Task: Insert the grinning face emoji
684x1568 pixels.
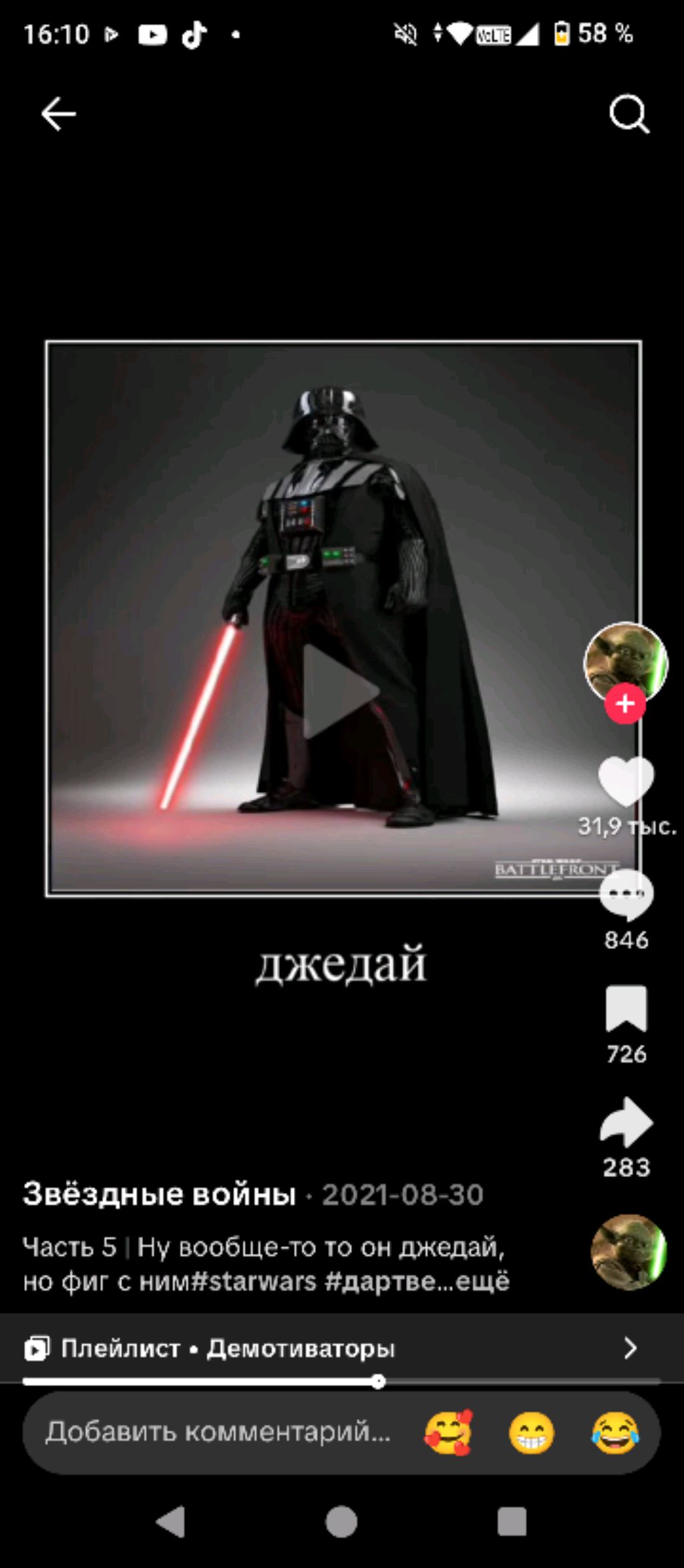Action: click(x=532, y=1433)
